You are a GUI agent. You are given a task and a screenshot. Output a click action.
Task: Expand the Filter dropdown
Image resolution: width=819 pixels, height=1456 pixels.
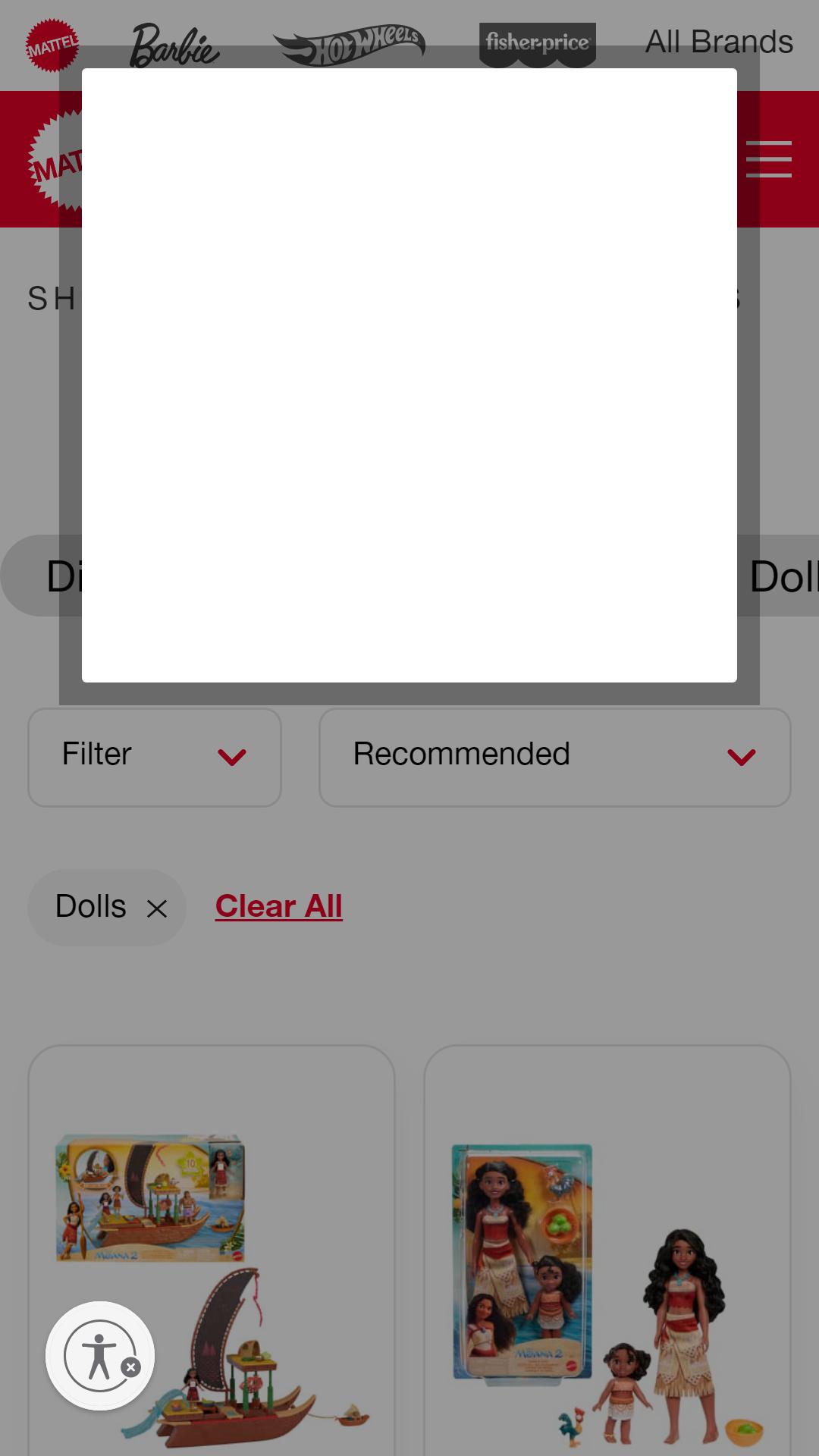click(x=155, y=757)
